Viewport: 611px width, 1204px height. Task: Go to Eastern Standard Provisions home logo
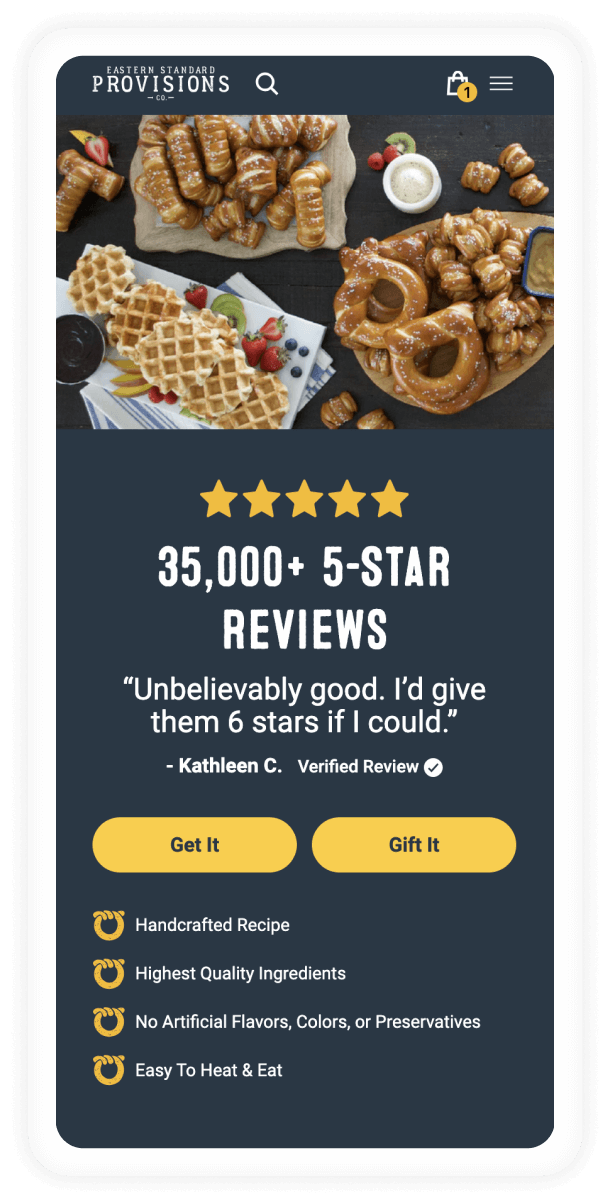[x=160, y=83]
